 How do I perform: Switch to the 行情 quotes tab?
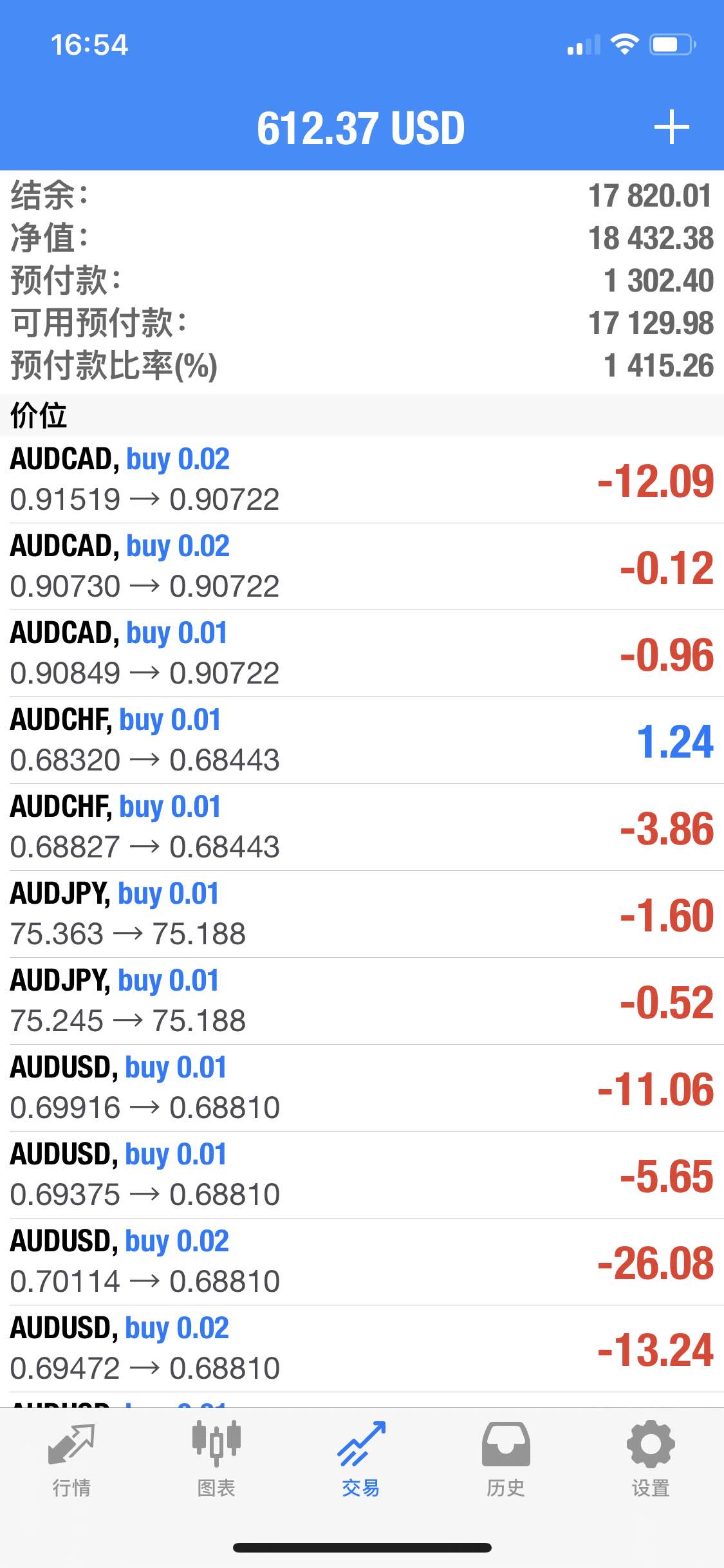pyautogui.click(x=71, y=1459)
